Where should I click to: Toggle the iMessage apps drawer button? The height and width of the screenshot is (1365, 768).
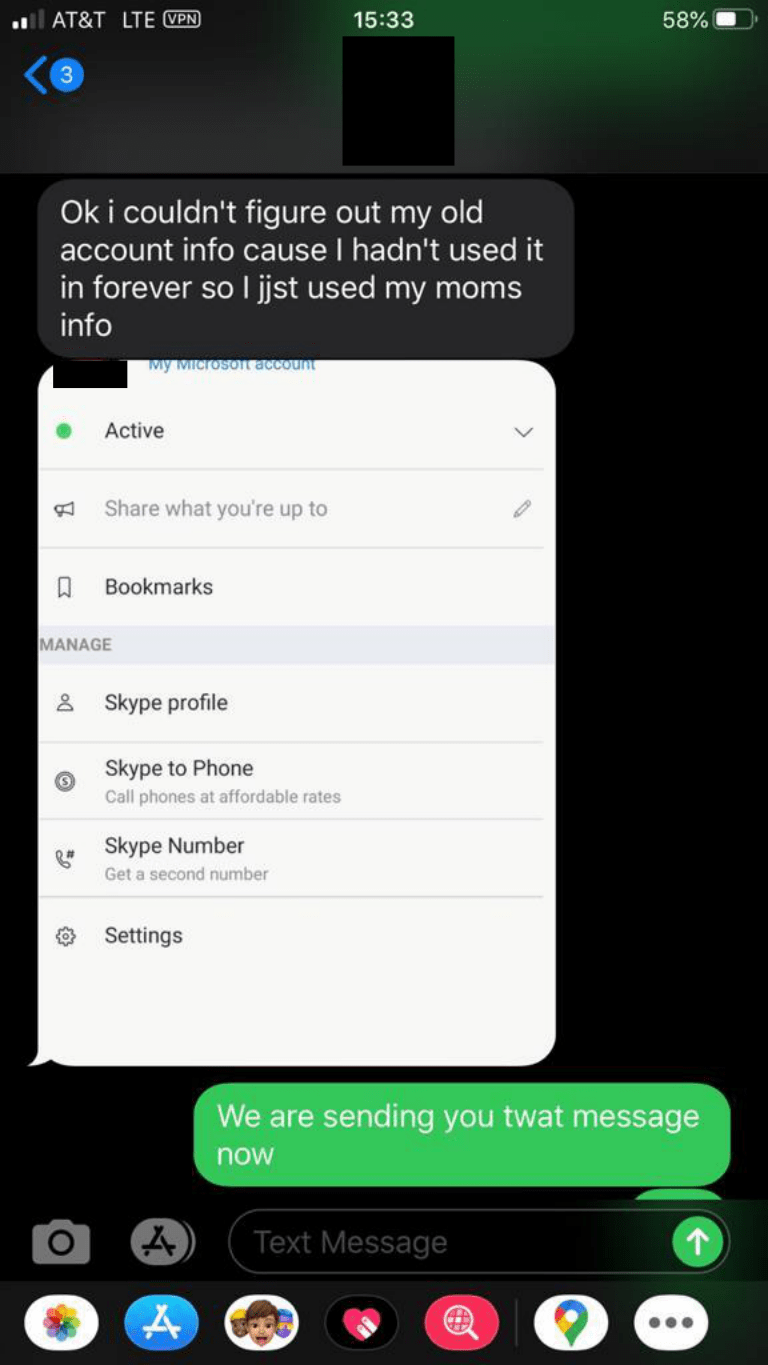(x=162, y=1242)
